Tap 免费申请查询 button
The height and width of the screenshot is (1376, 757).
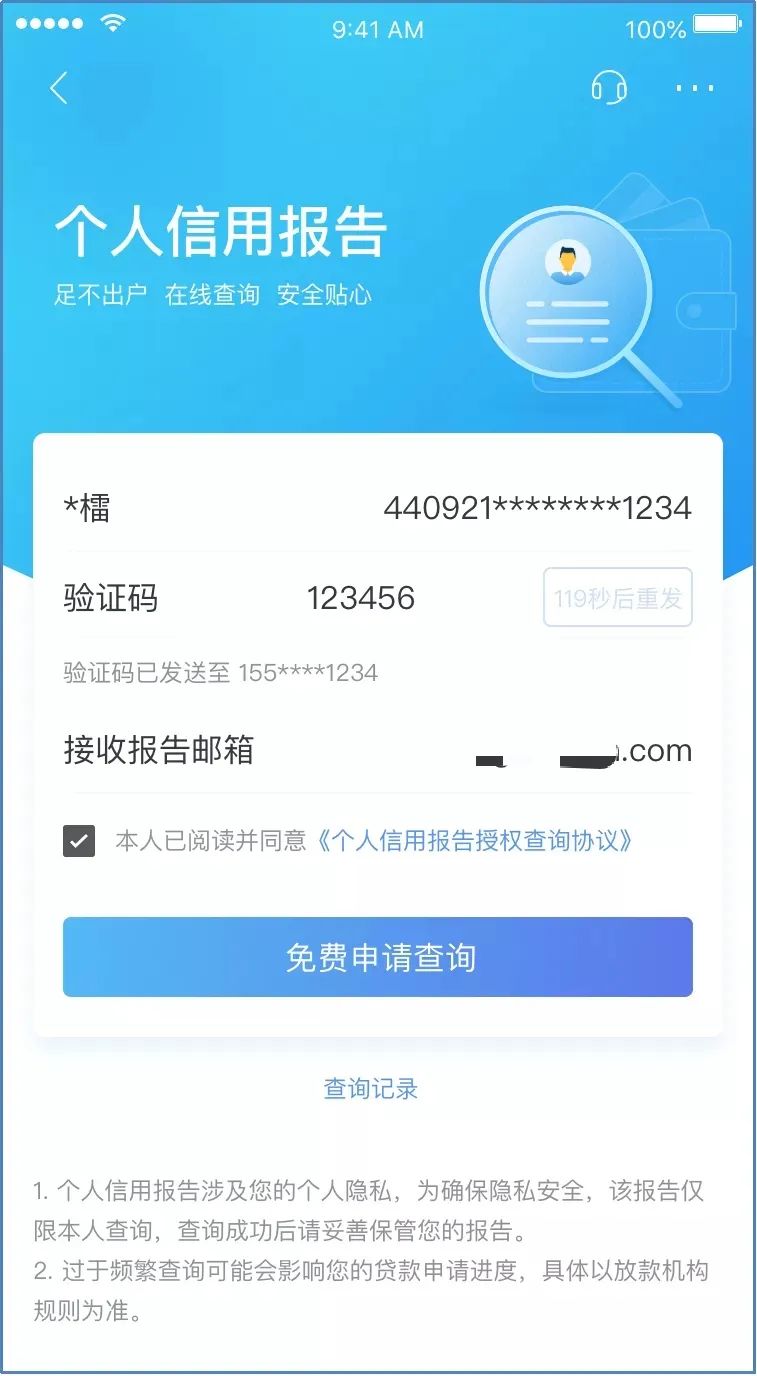[378, 957]
